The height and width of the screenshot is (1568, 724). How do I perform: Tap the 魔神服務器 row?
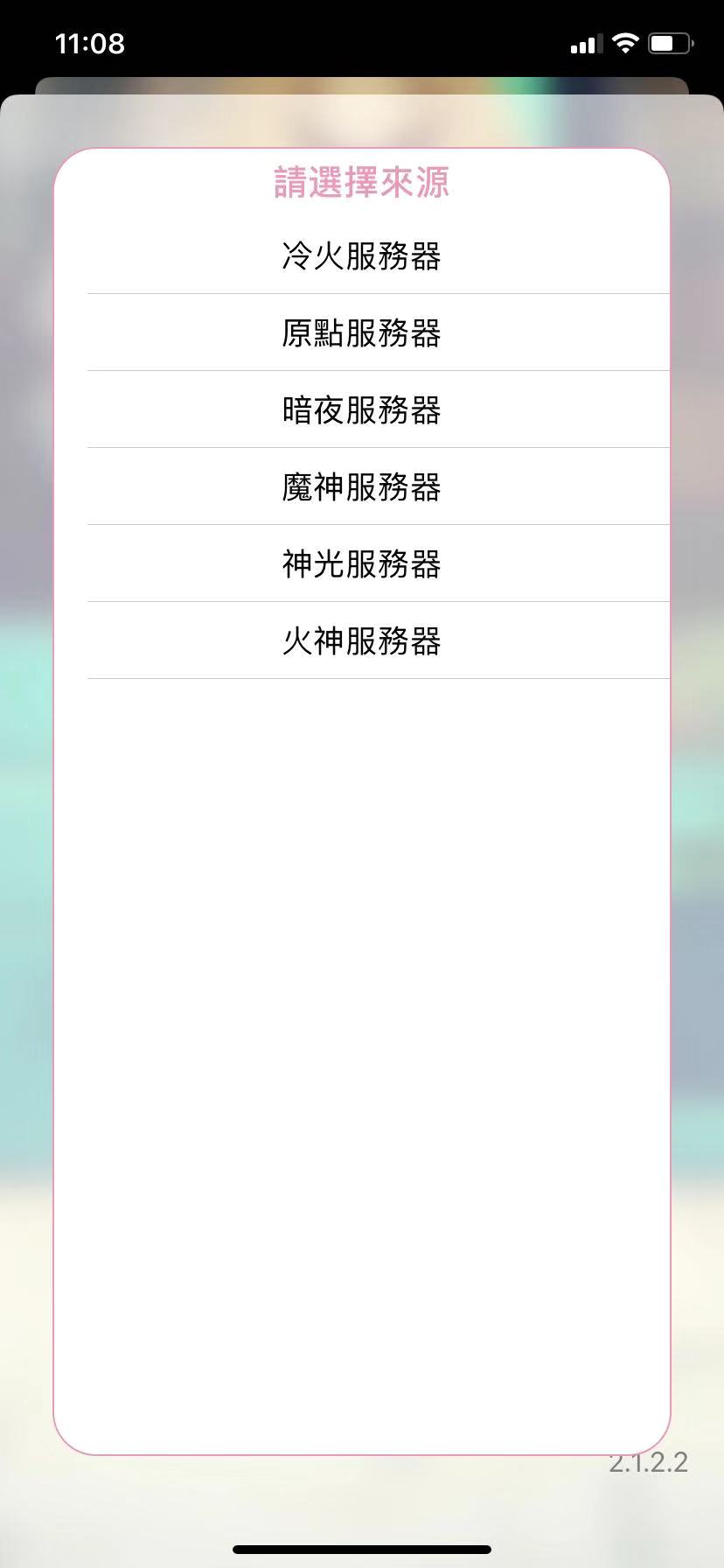(362, 486)
